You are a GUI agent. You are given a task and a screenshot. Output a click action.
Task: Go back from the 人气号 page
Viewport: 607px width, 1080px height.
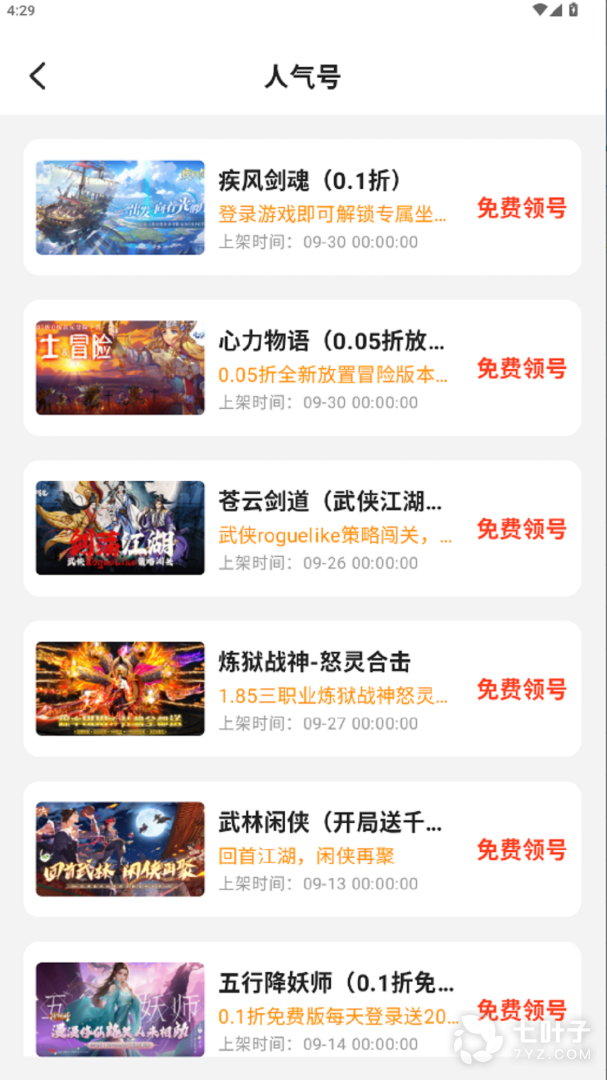38,76
